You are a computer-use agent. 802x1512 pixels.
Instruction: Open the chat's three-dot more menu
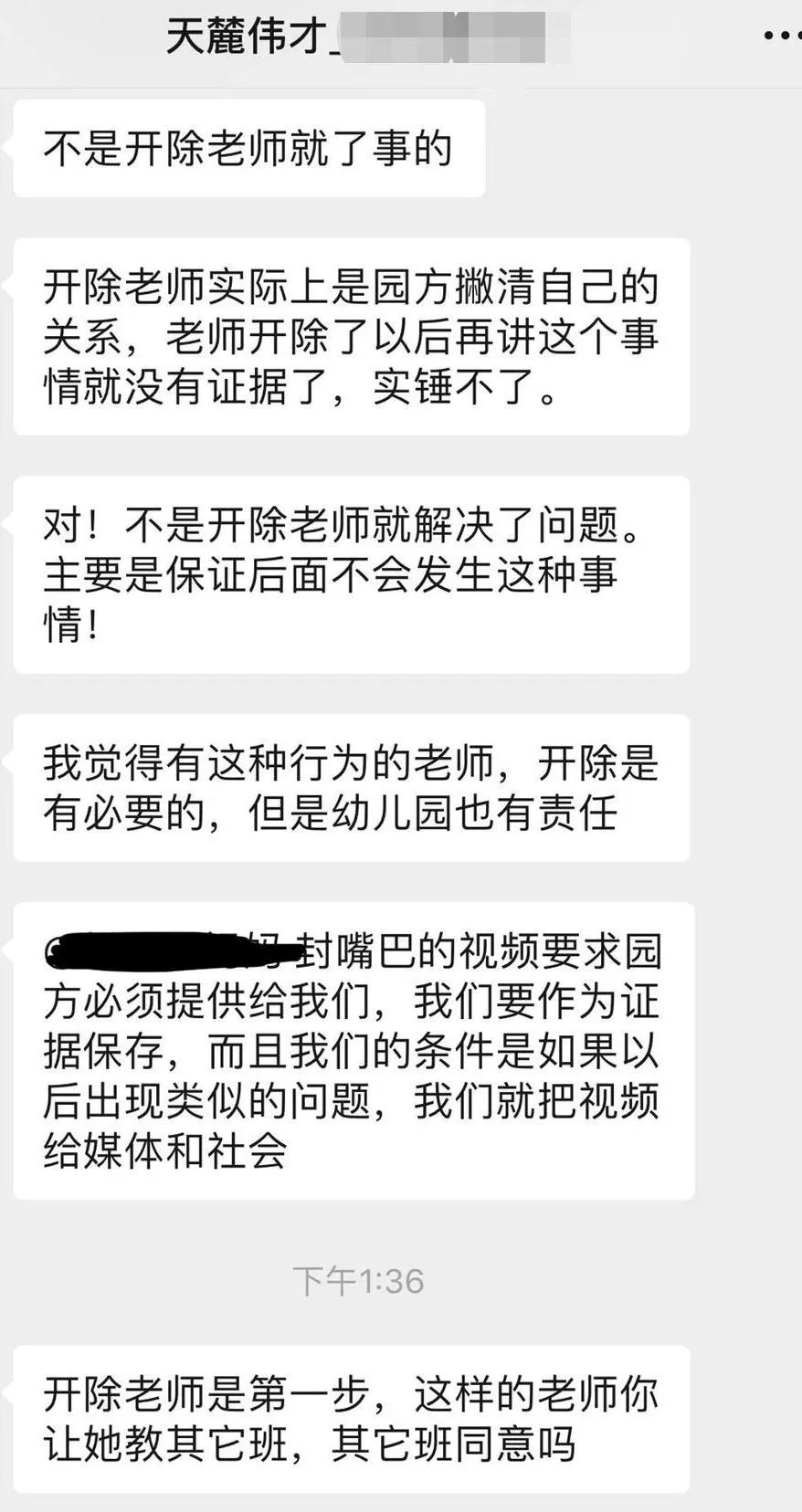782,37
